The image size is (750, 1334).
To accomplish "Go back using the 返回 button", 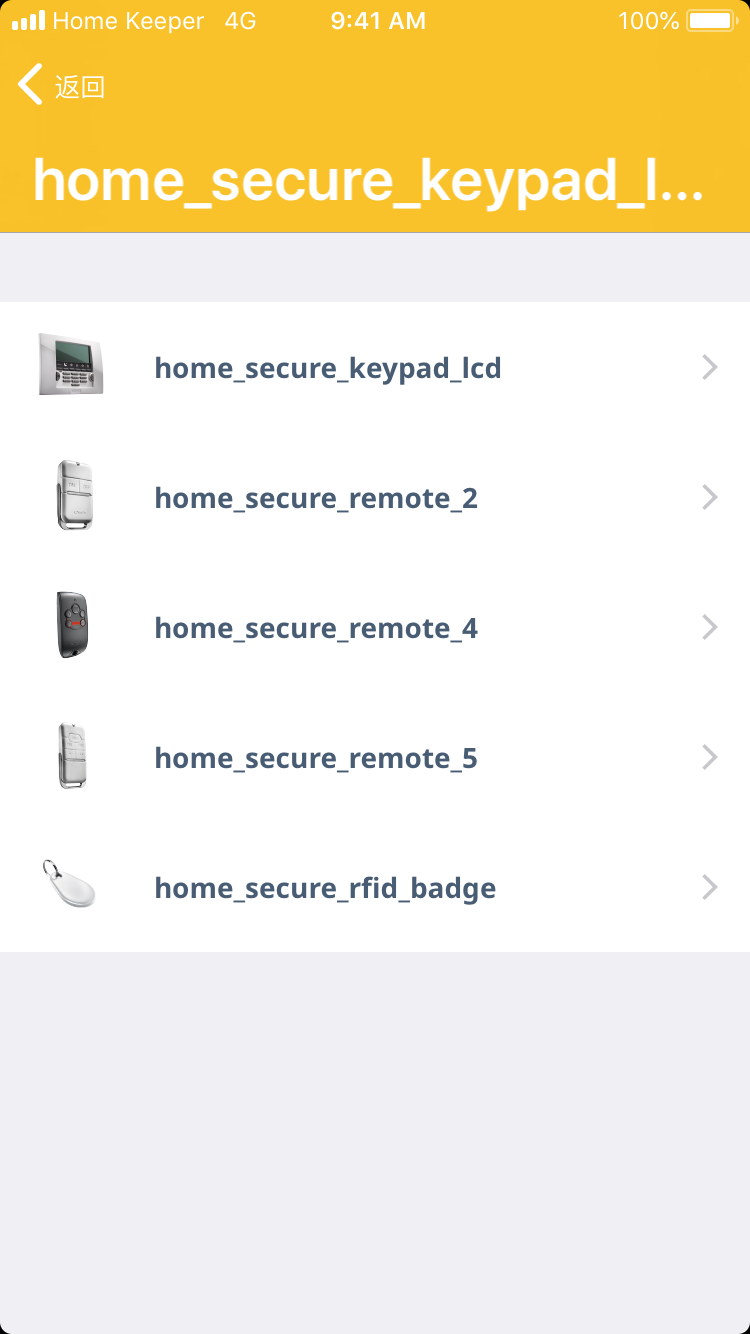I will click(x=62, y=86).
